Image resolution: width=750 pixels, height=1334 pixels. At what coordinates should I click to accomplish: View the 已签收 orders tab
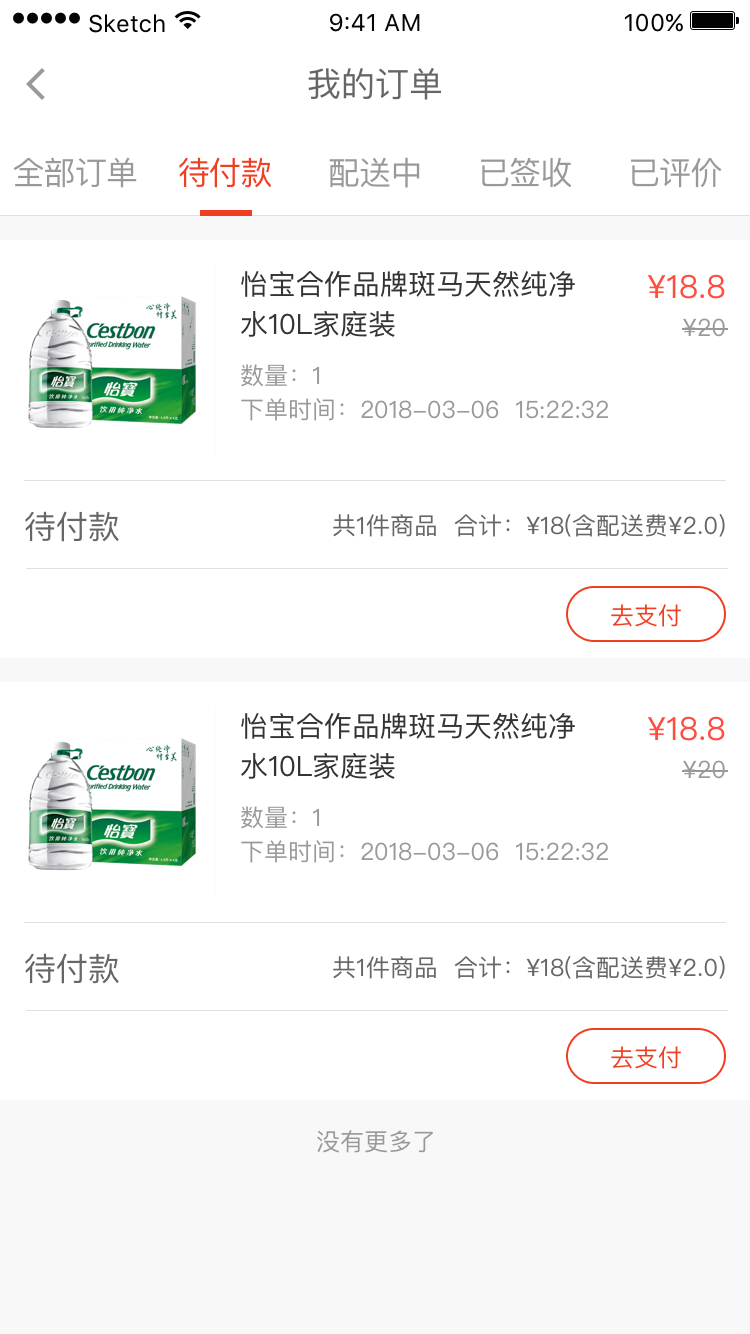click(525, 173)
